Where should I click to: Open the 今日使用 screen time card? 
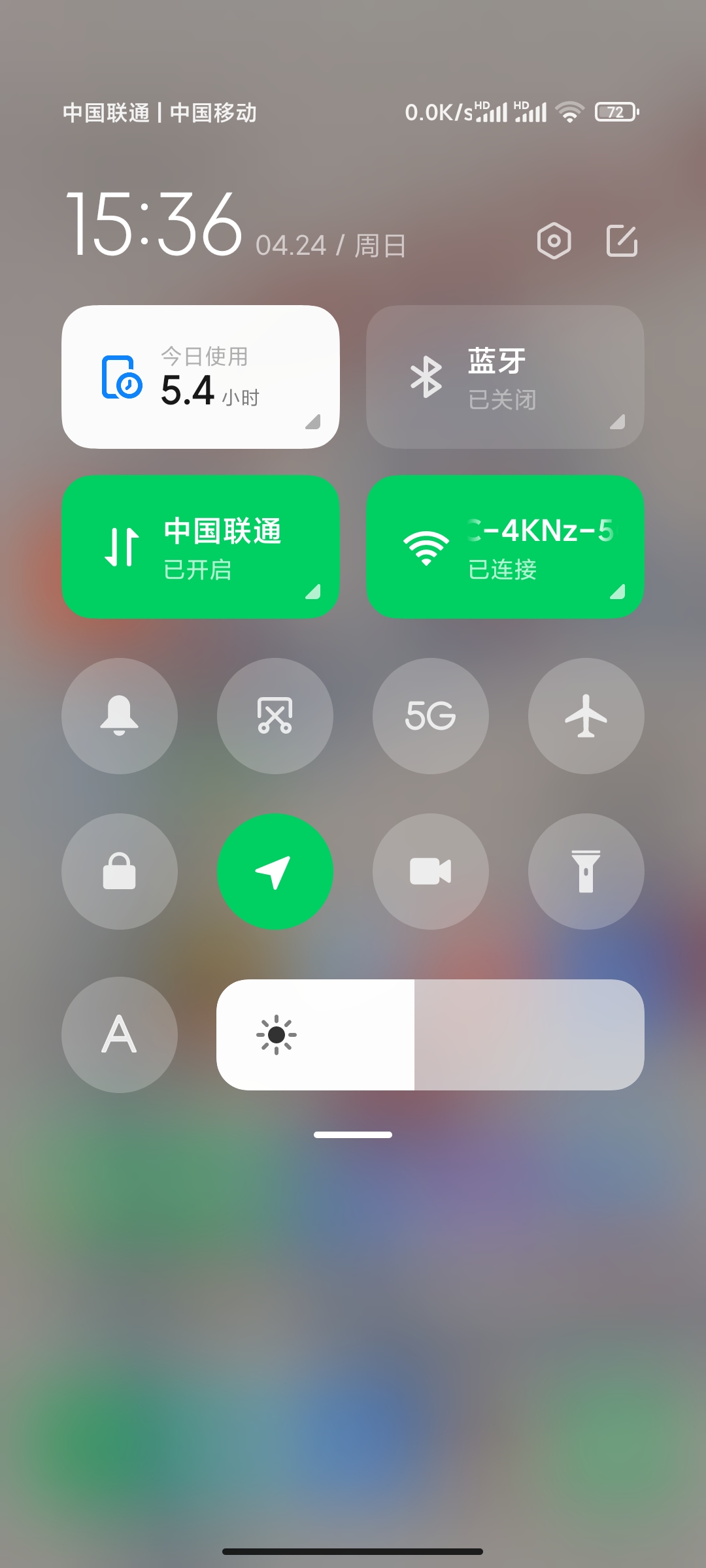201,377
